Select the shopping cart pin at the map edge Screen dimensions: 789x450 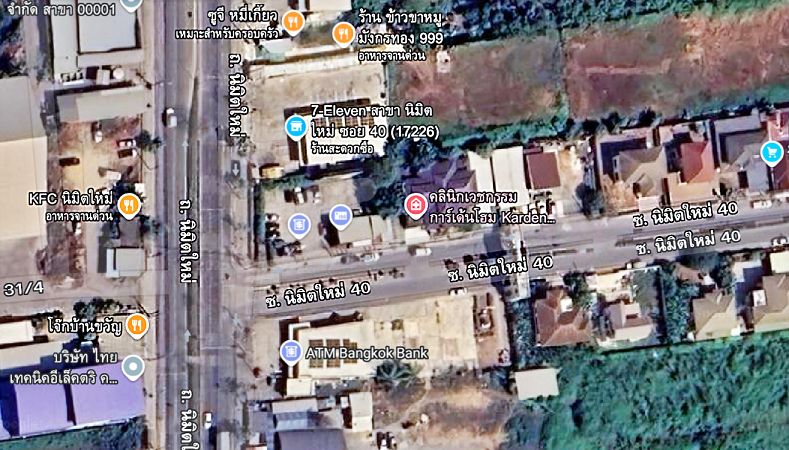pyautogui.click(x=771, y=152)
